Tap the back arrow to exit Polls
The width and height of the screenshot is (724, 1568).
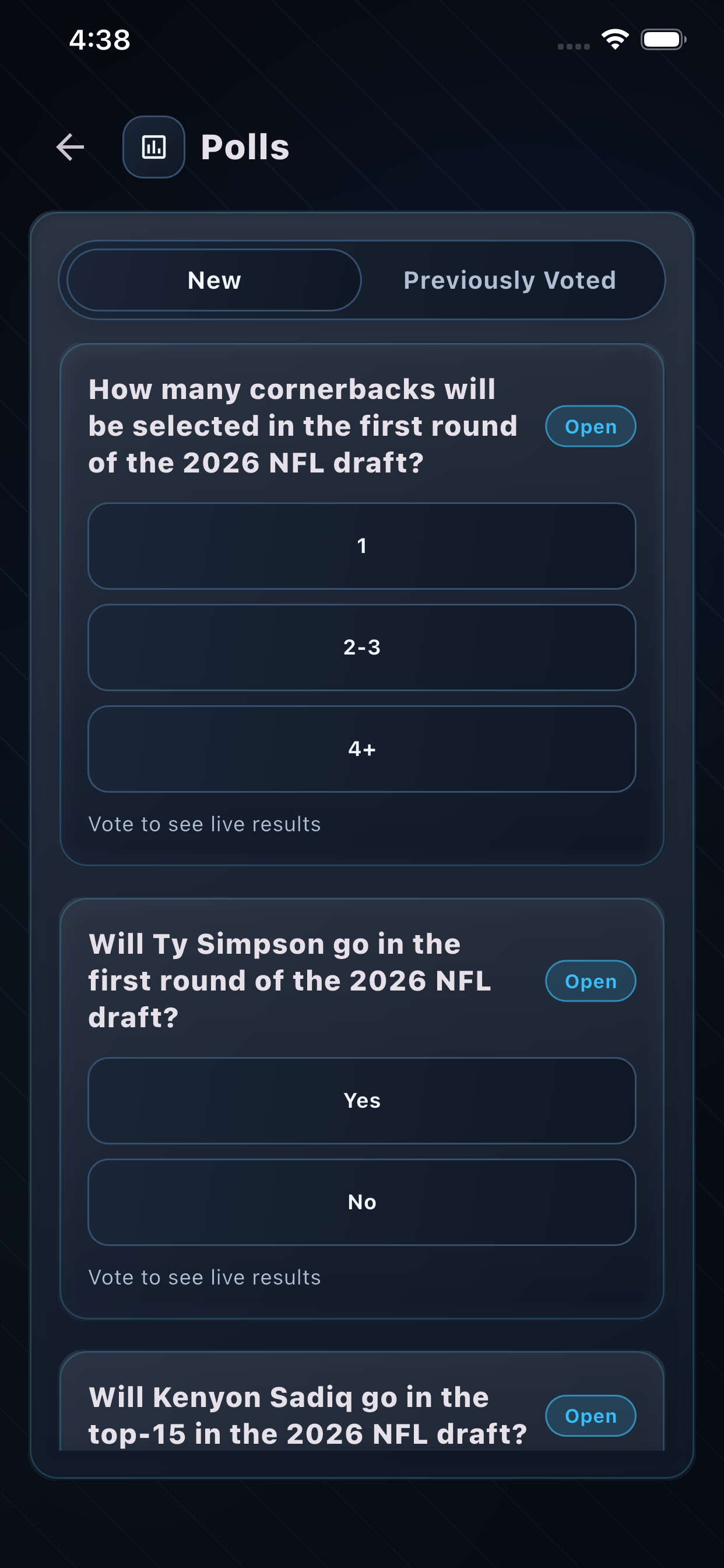(69, 146)
